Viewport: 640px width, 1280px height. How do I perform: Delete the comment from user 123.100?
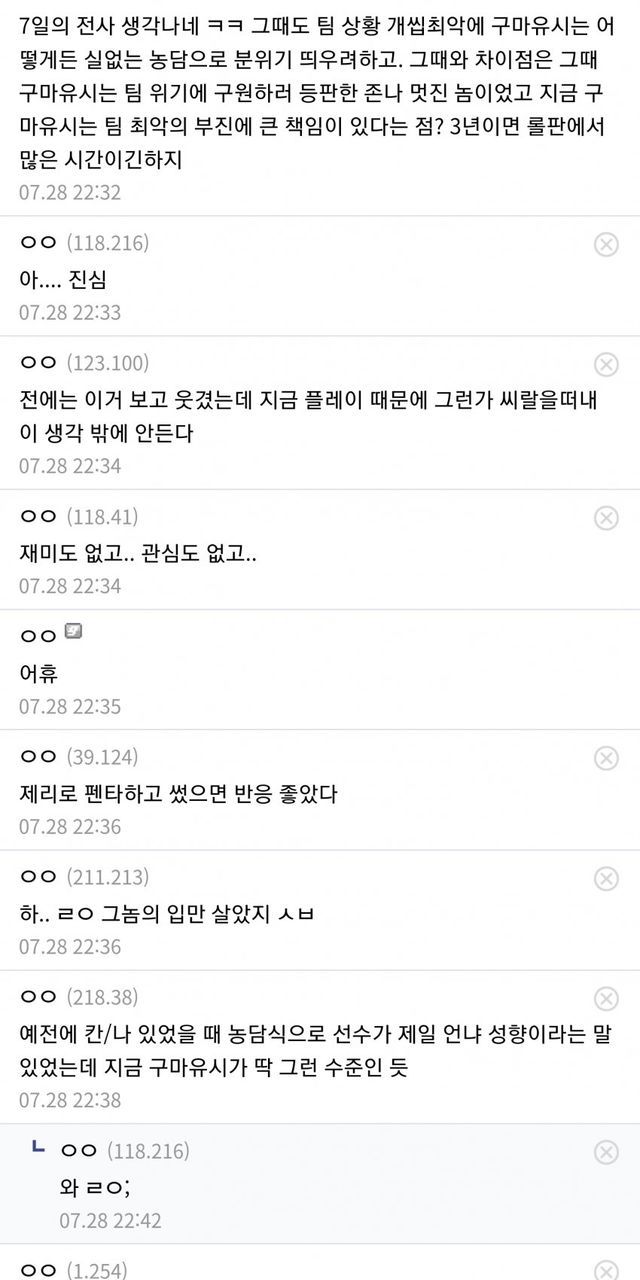[606, 364]
